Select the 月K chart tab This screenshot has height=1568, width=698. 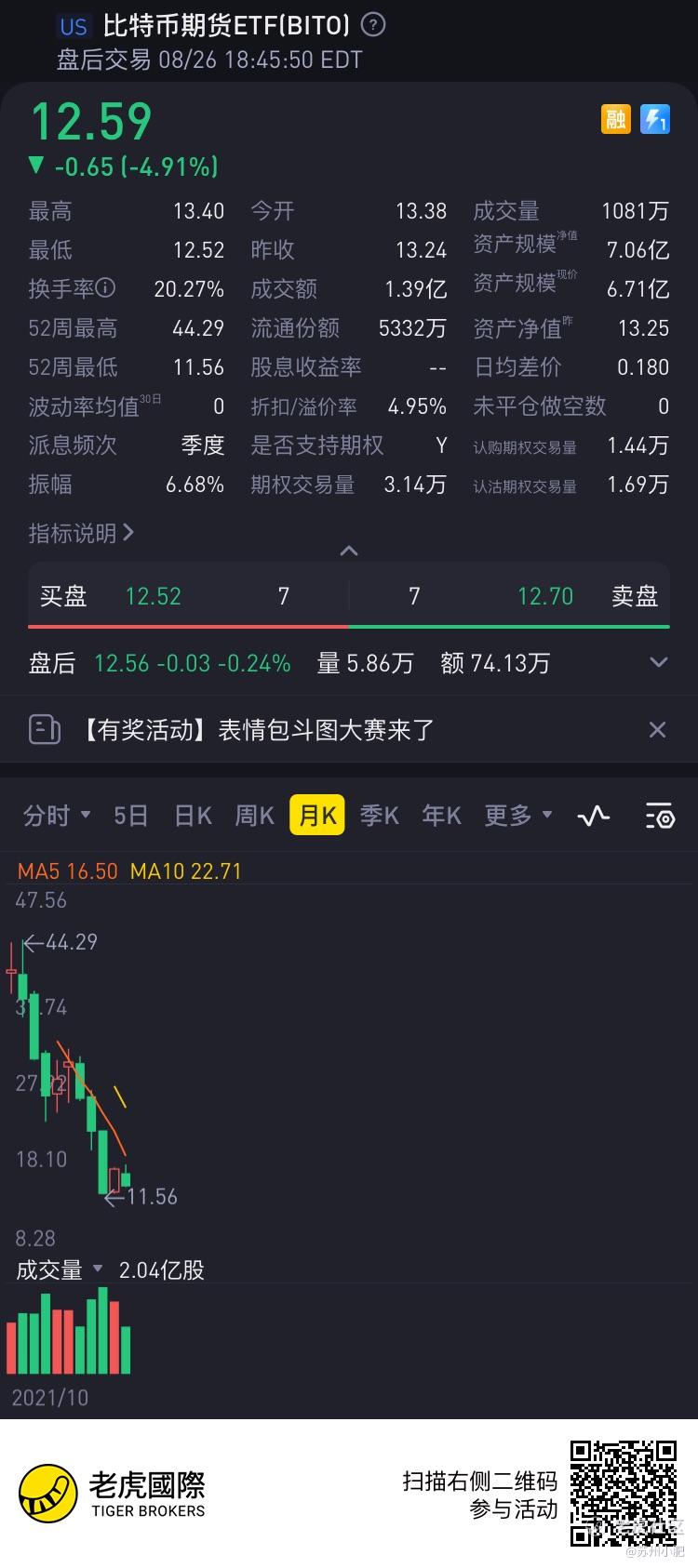click(317, 816)
